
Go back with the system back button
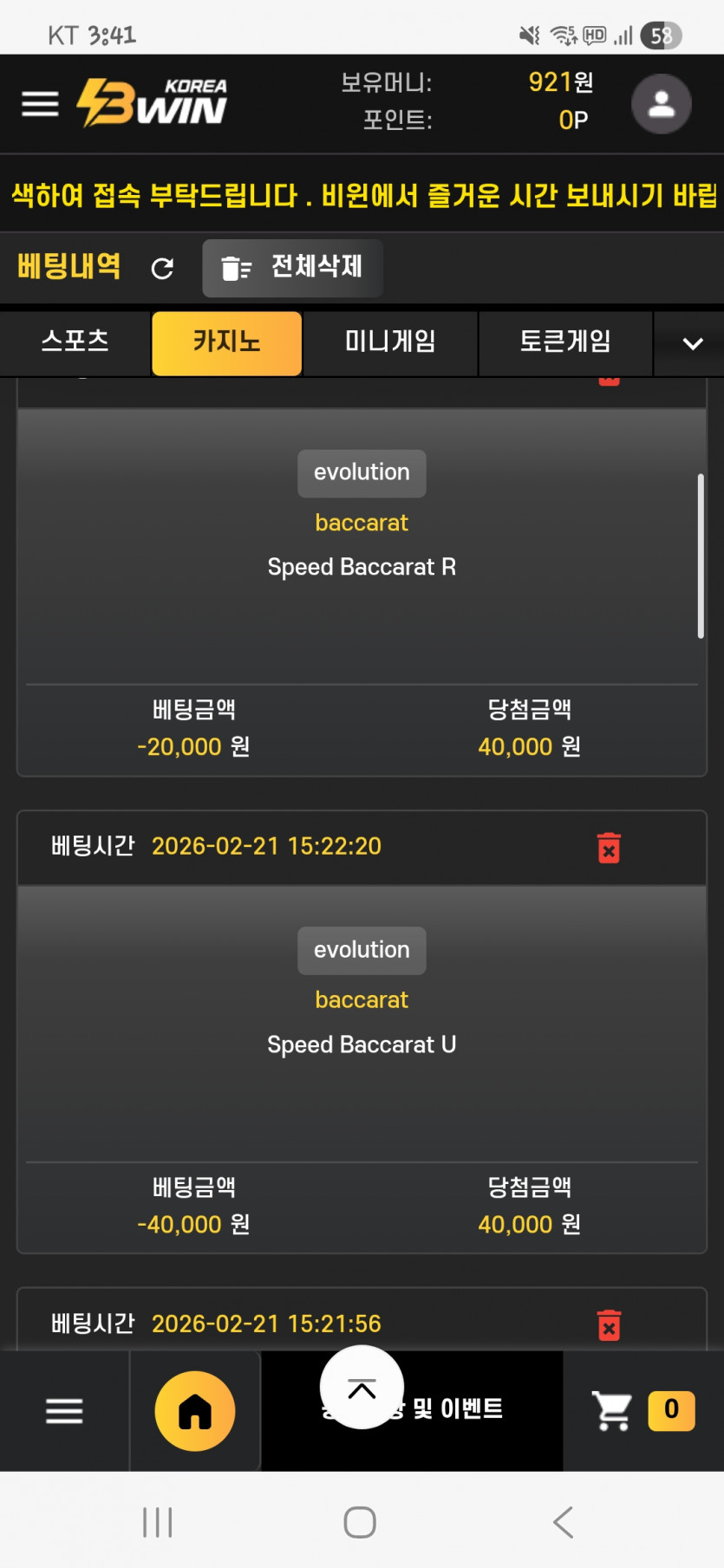564,1522
